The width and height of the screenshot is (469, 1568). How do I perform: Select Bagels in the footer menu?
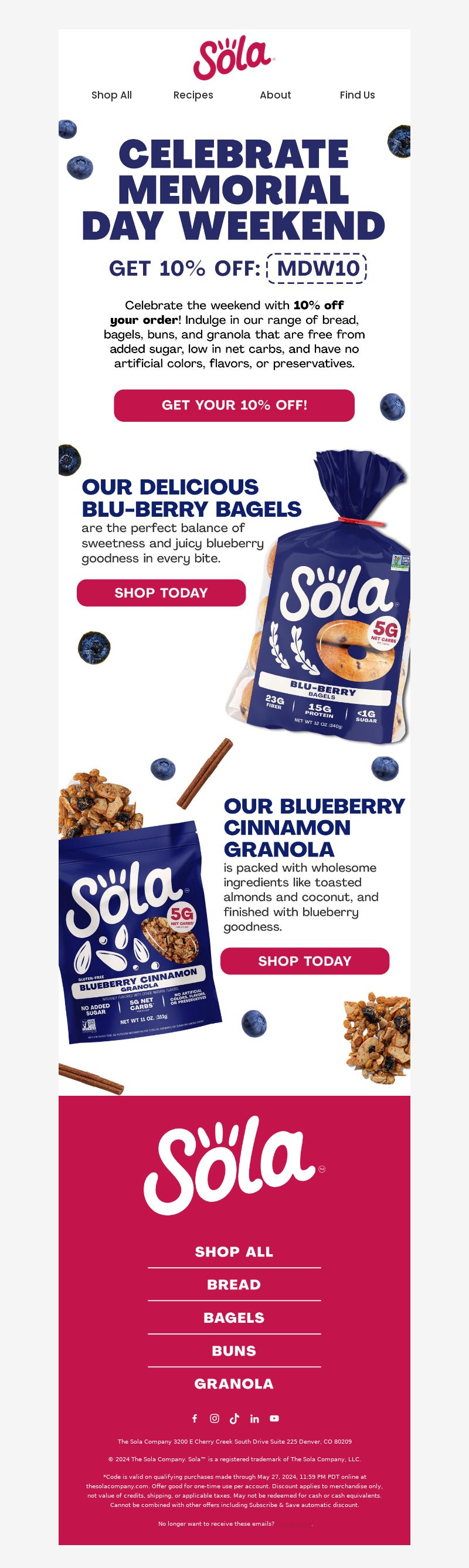coord(234,1317)
